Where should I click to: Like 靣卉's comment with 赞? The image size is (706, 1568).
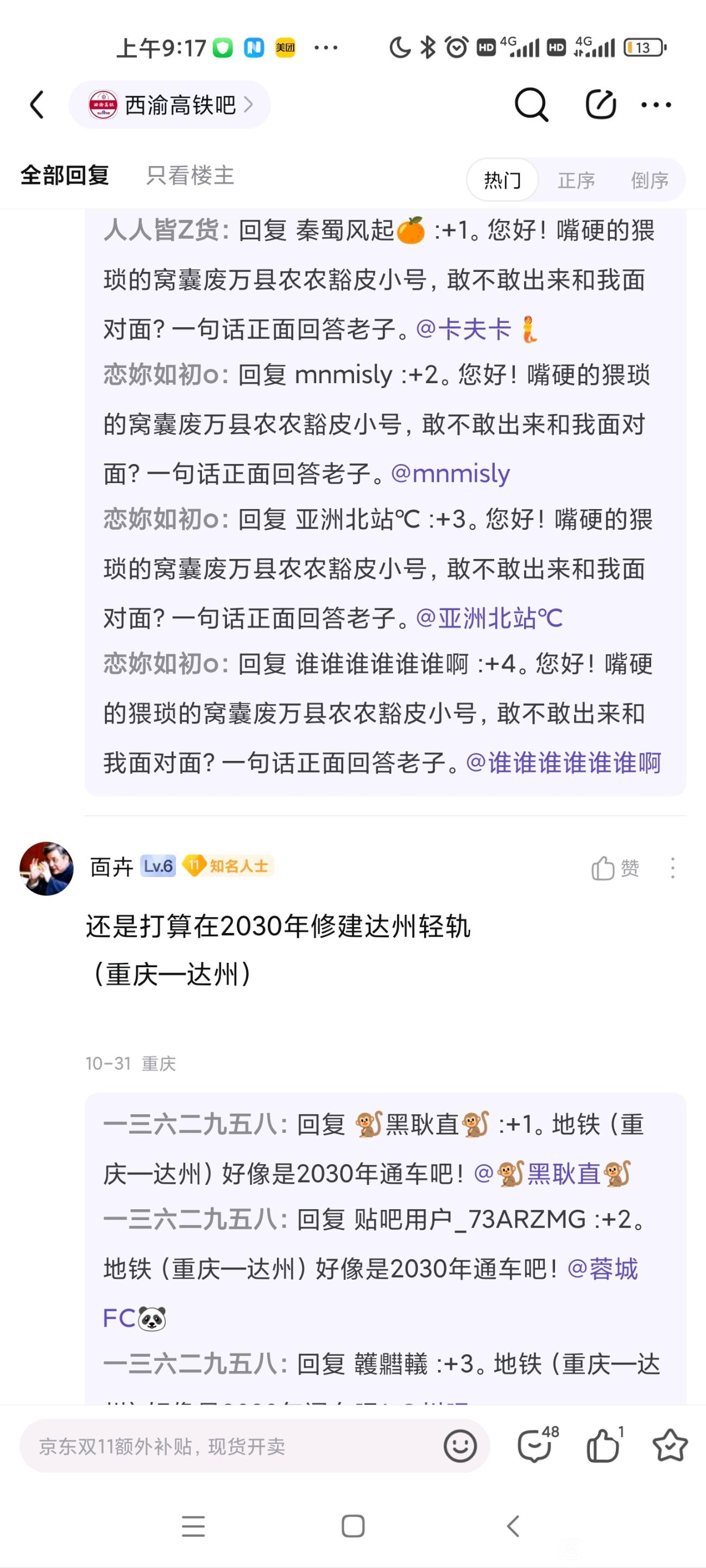tap(615, 868)
